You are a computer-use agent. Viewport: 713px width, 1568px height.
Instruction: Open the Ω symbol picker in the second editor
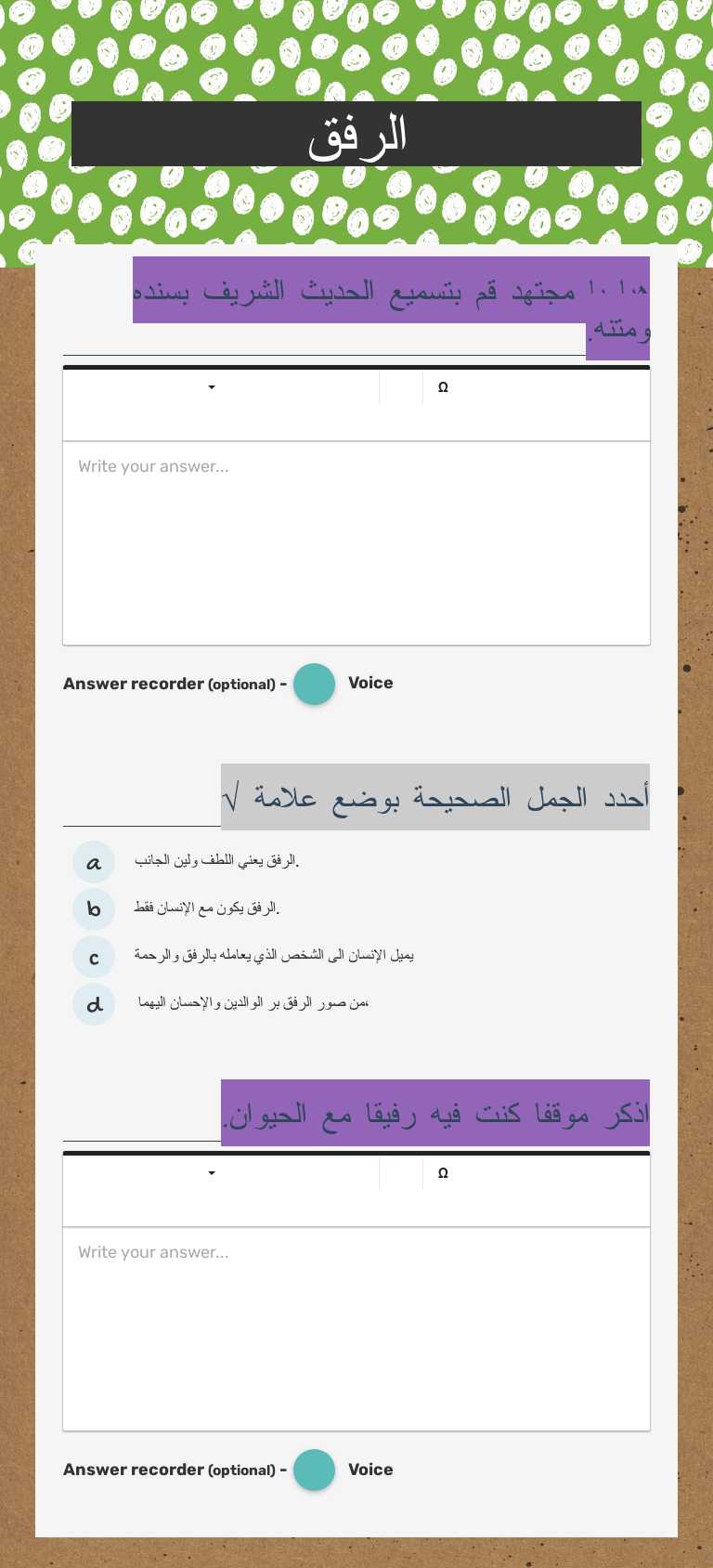tap(443, 1172)
